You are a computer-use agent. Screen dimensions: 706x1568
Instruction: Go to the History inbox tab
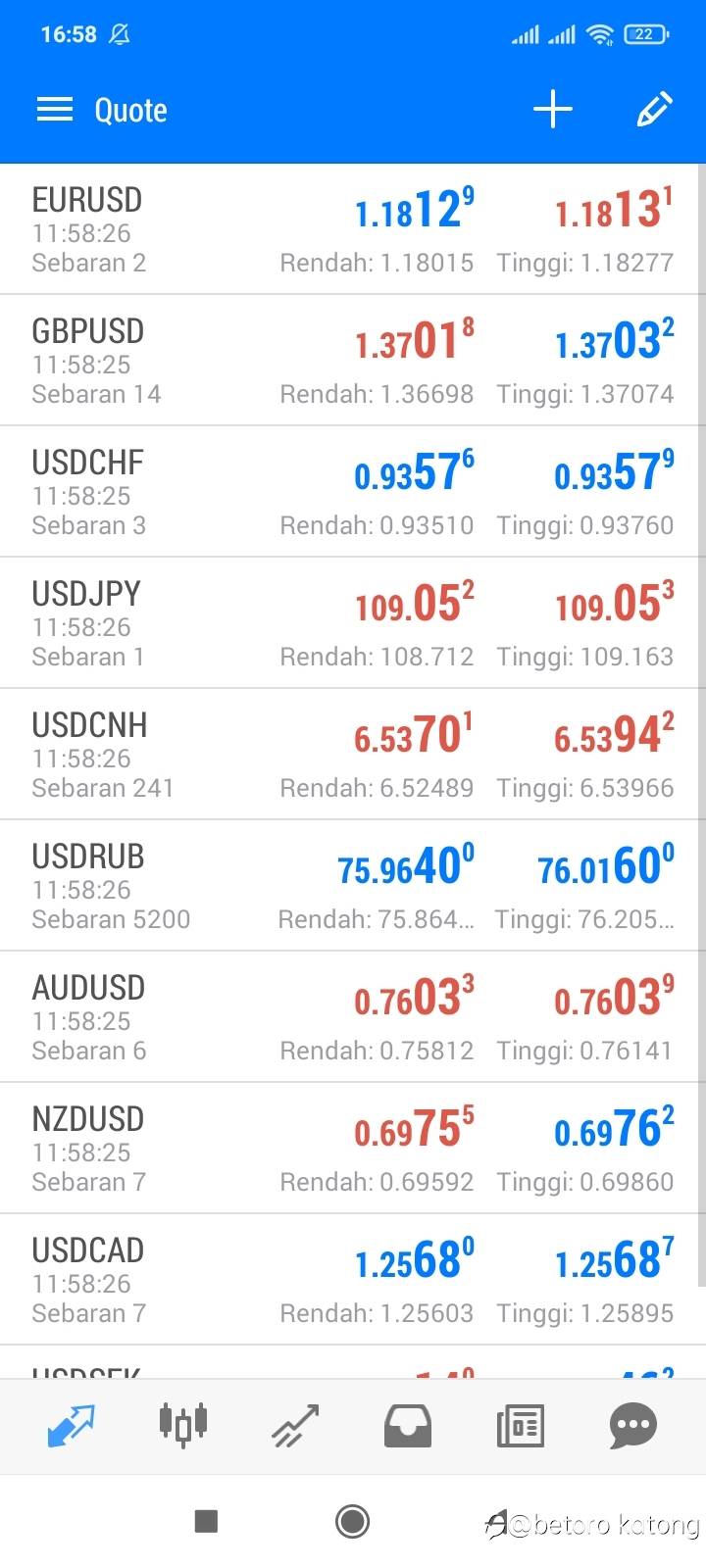pos(408,1426)
